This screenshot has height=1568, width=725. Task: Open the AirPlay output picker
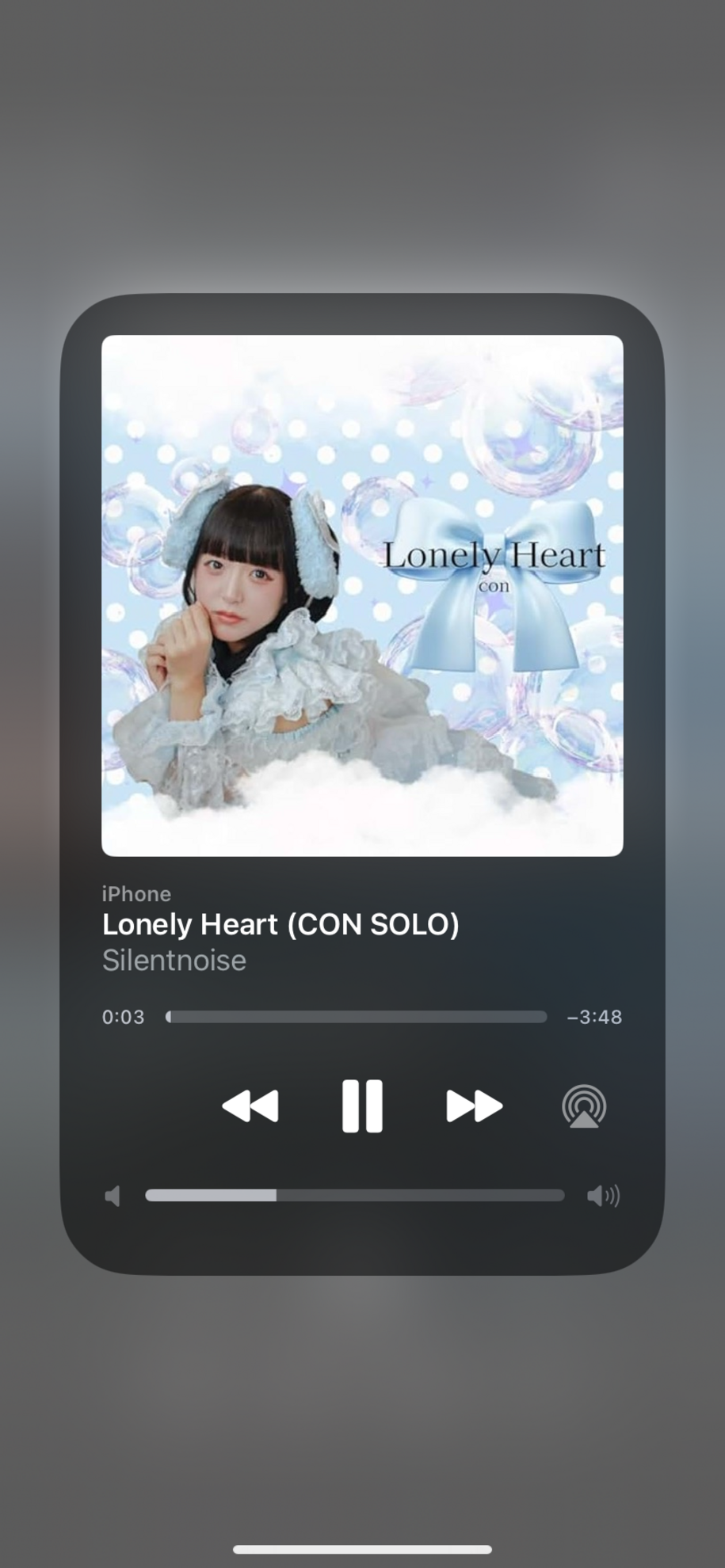pyautogui.click(x=584, y=1106)
